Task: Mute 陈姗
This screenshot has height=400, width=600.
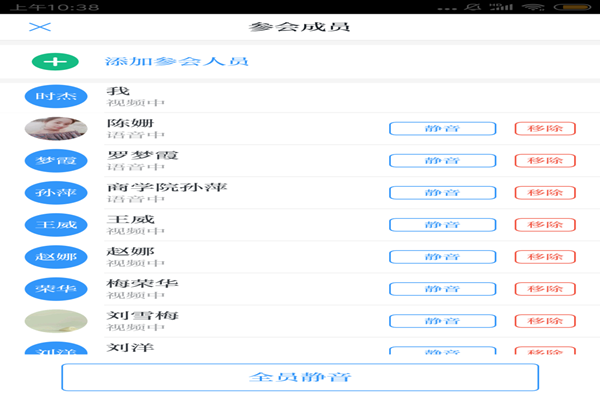Action: [x=442, y=129]
